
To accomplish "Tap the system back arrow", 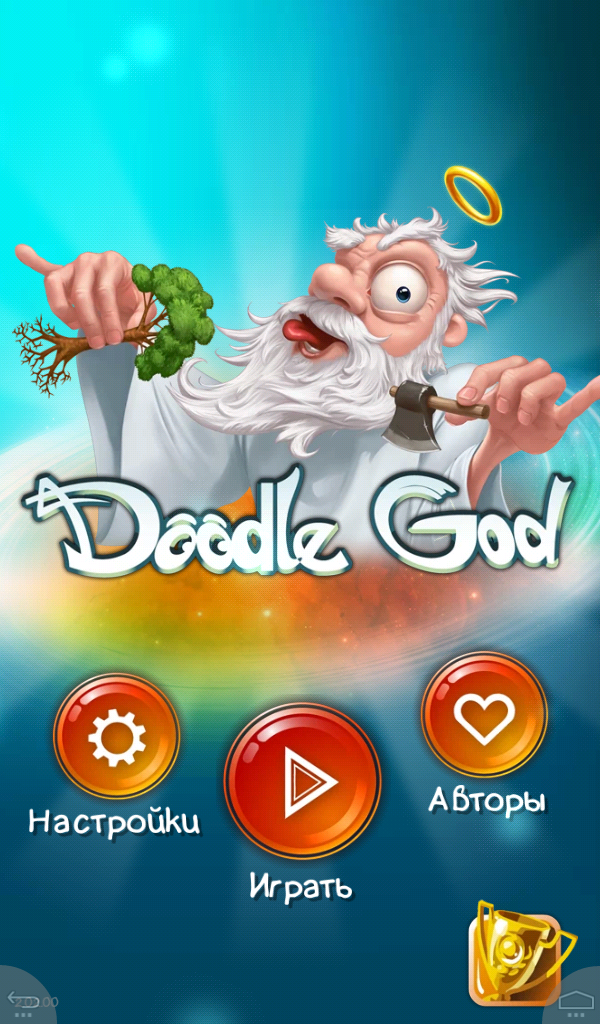I will point(22,998).
